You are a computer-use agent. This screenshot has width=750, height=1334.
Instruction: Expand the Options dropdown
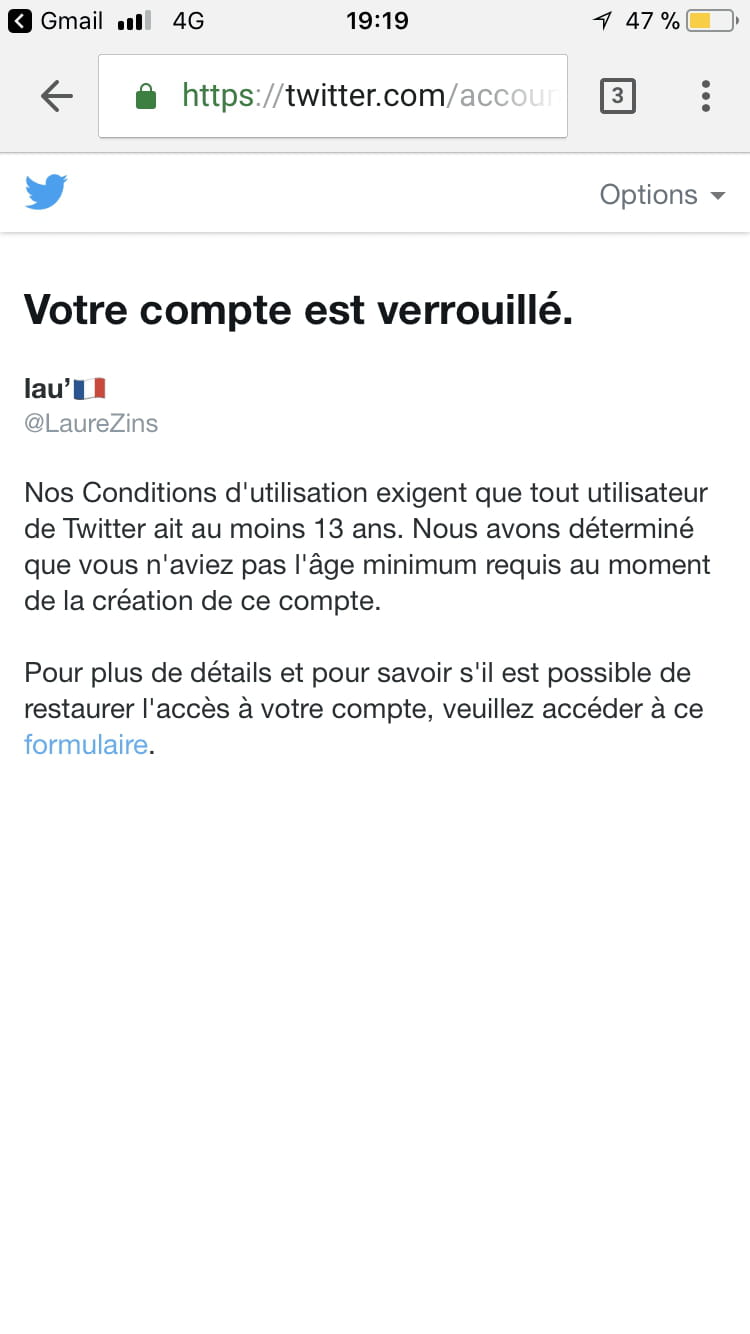coord(662,195)
